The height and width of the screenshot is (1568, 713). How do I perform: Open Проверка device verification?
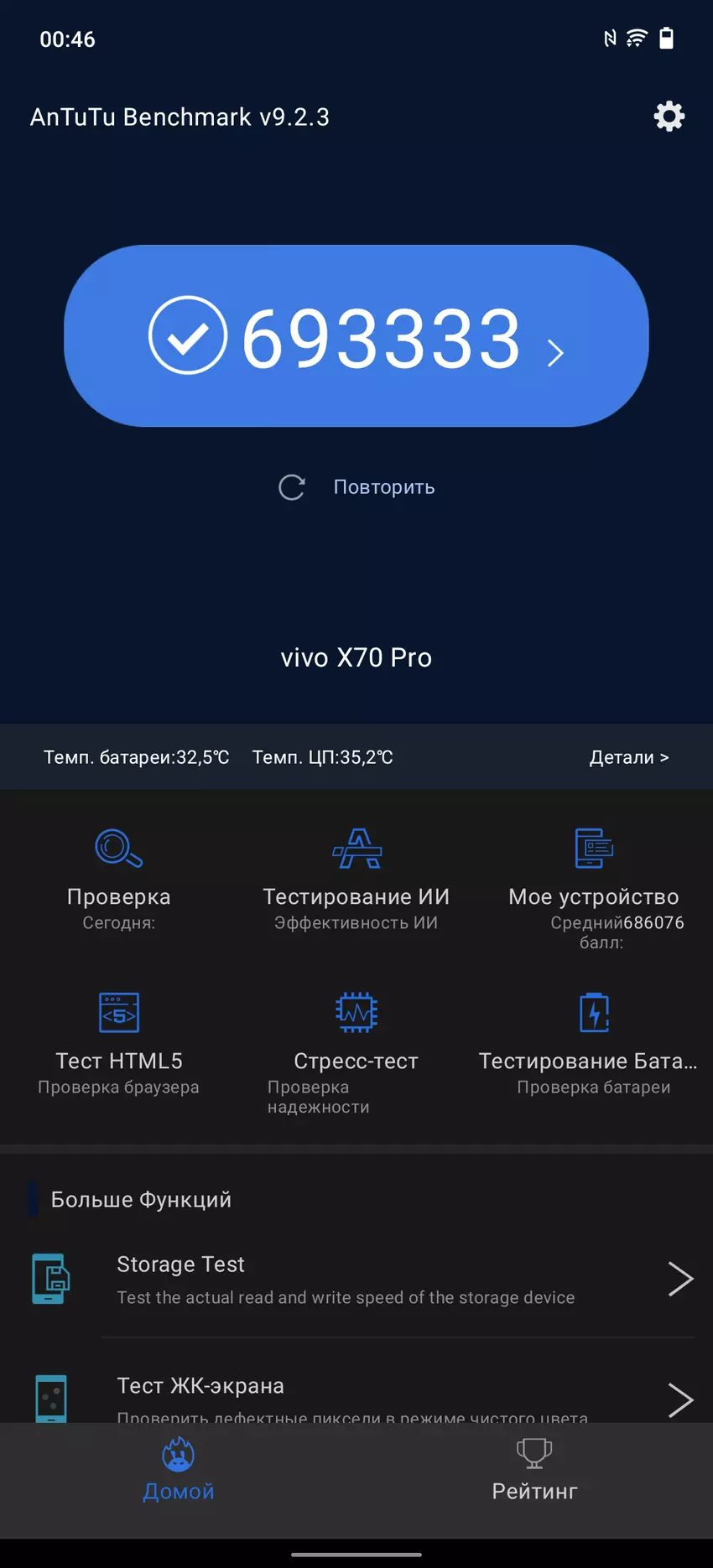118,877
